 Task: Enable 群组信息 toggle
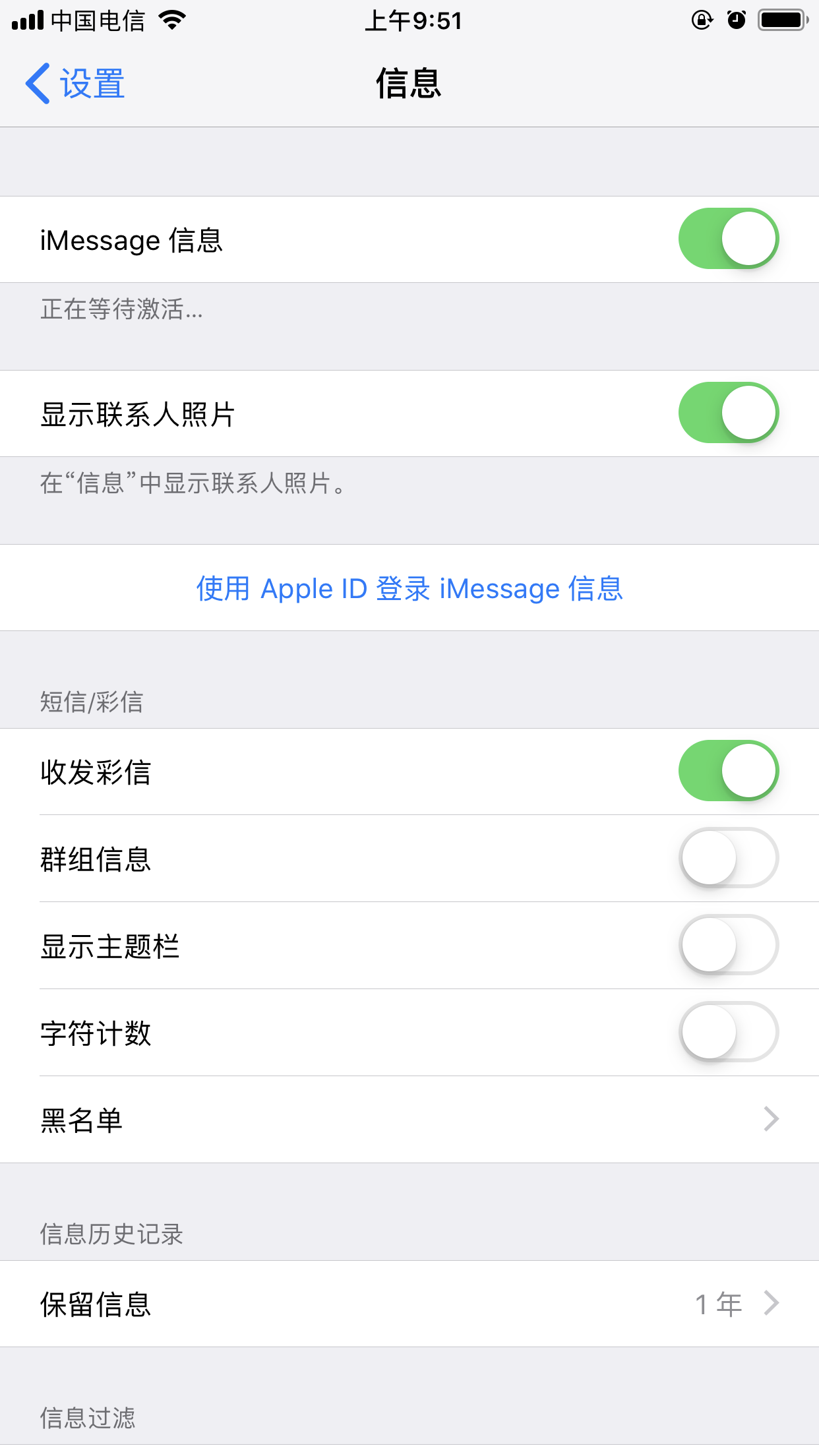pos(728,858)
